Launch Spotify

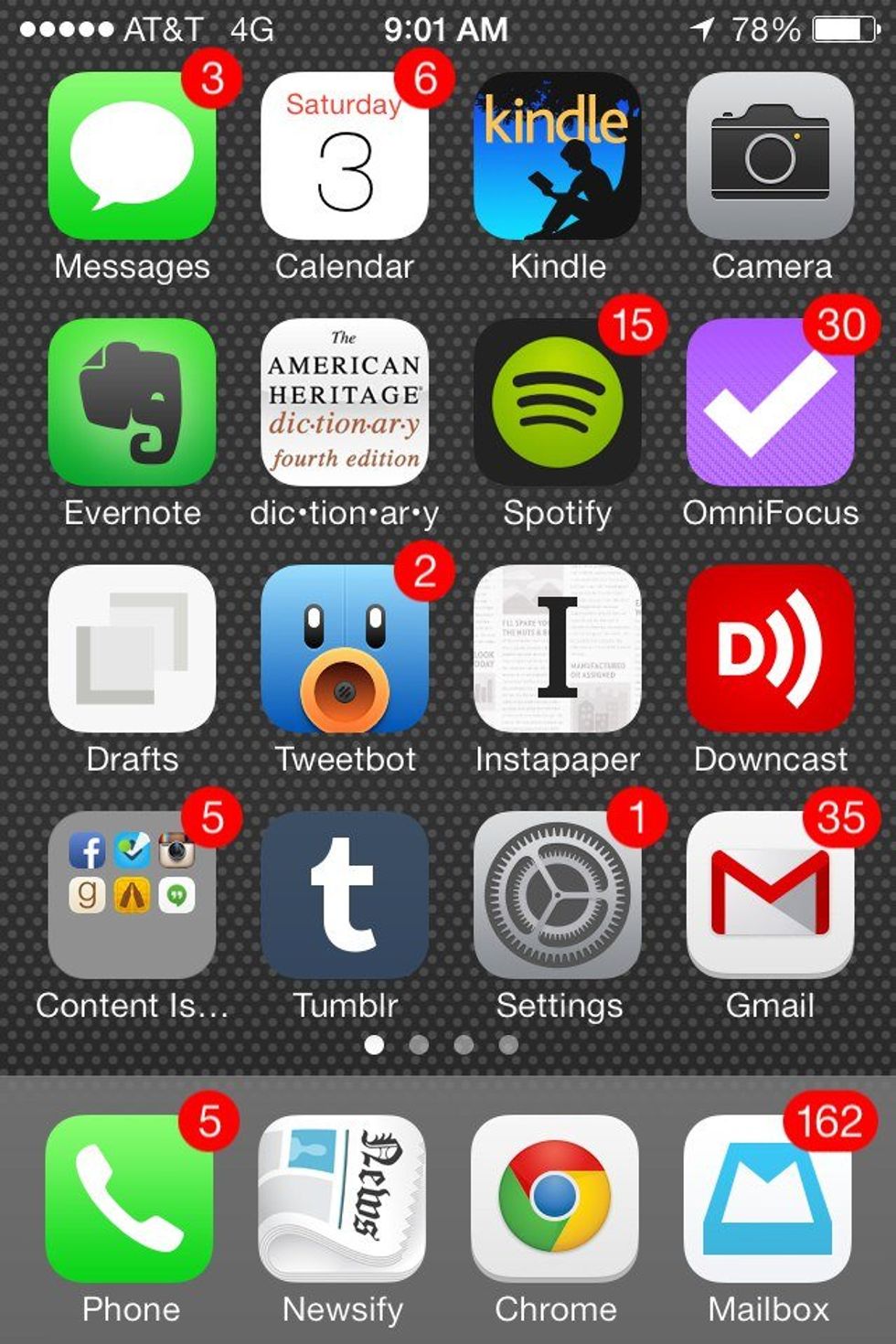click(x=558, y=402)
